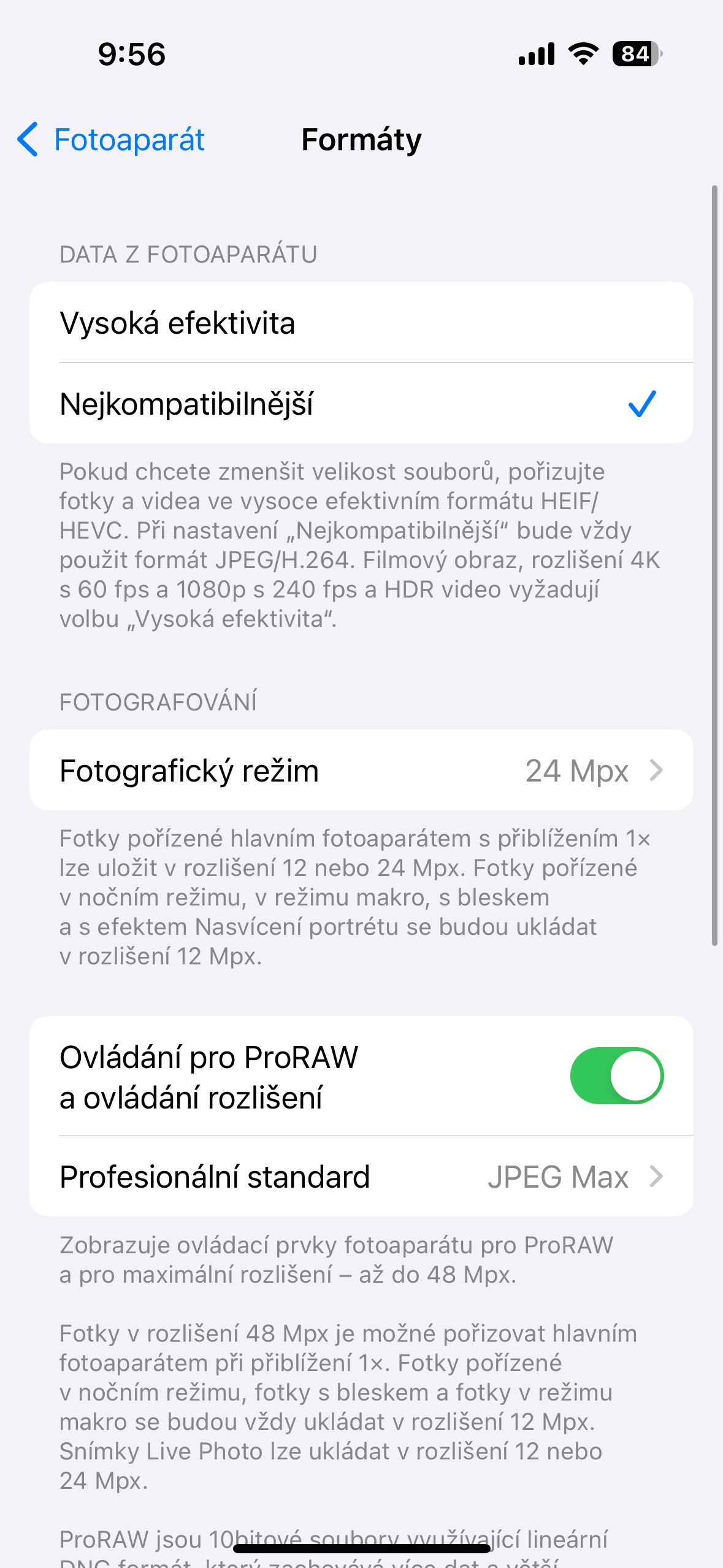Tap the Wi-Fi icon in status bar

click(x=581, y=54)
